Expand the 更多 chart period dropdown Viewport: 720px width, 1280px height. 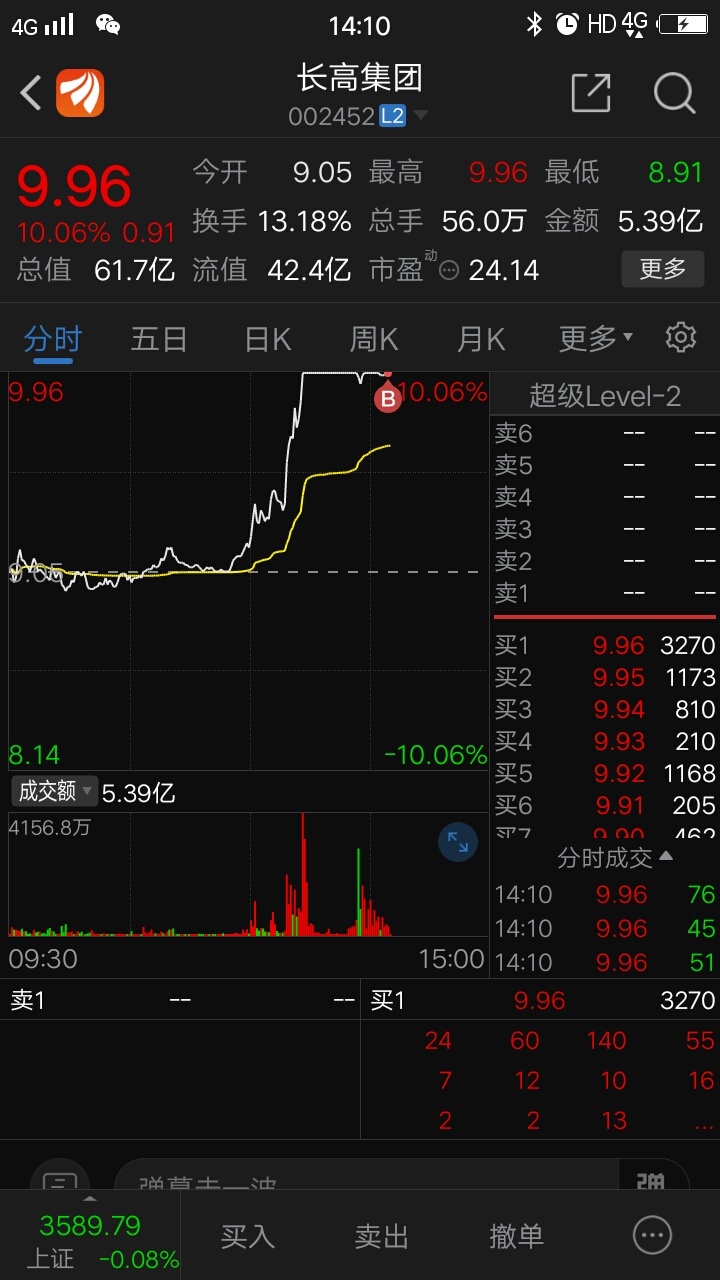coord(595,339)
